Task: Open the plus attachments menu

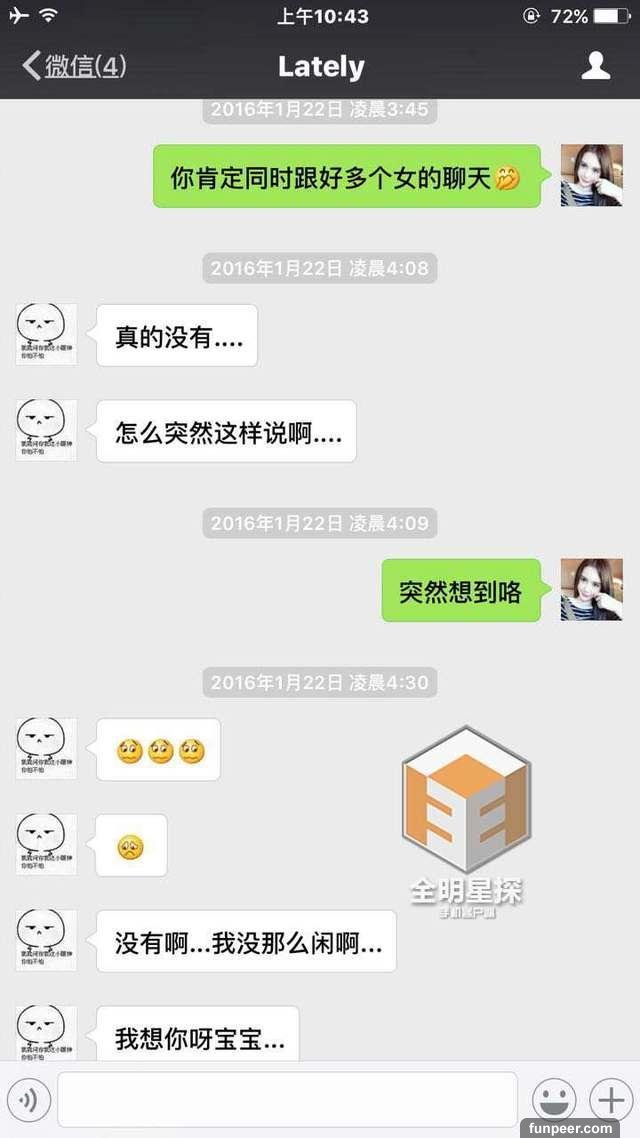Action: point(610,1100)
